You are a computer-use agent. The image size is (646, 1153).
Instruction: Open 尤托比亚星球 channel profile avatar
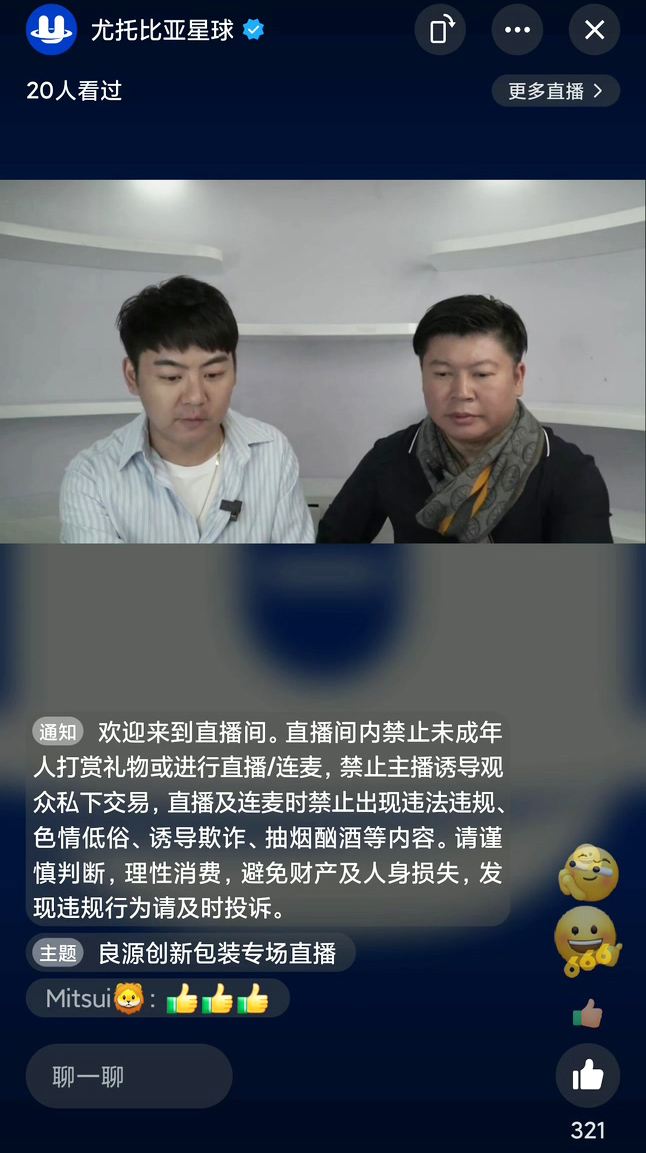click(x=51, y=30)
